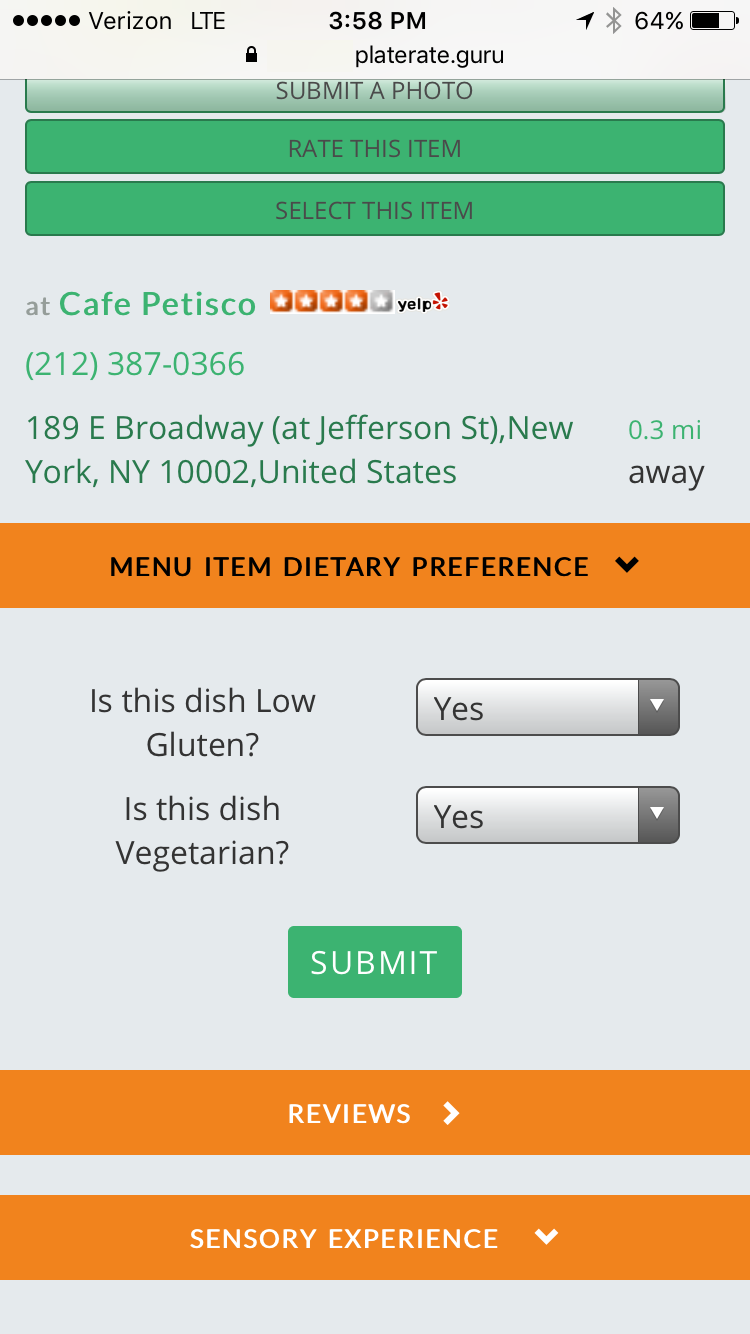Screen dimensions: 750x1334
Task: Open the Vegetarian dropdown
Action: coord(547,816)
